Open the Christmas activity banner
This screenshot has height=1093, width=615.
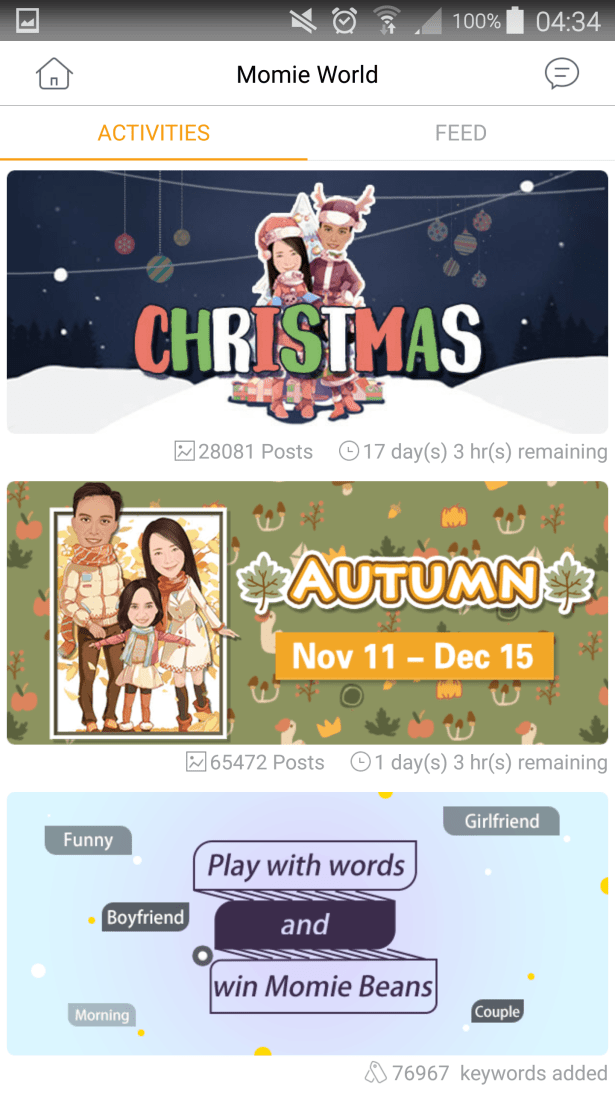[307, 302]
